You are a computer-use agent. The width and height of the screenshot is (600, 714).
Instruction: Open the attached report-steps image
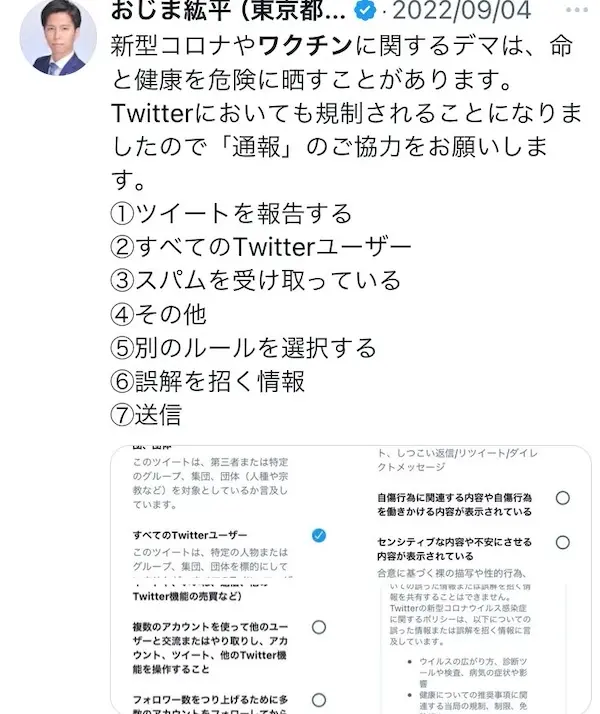(350, 580)
